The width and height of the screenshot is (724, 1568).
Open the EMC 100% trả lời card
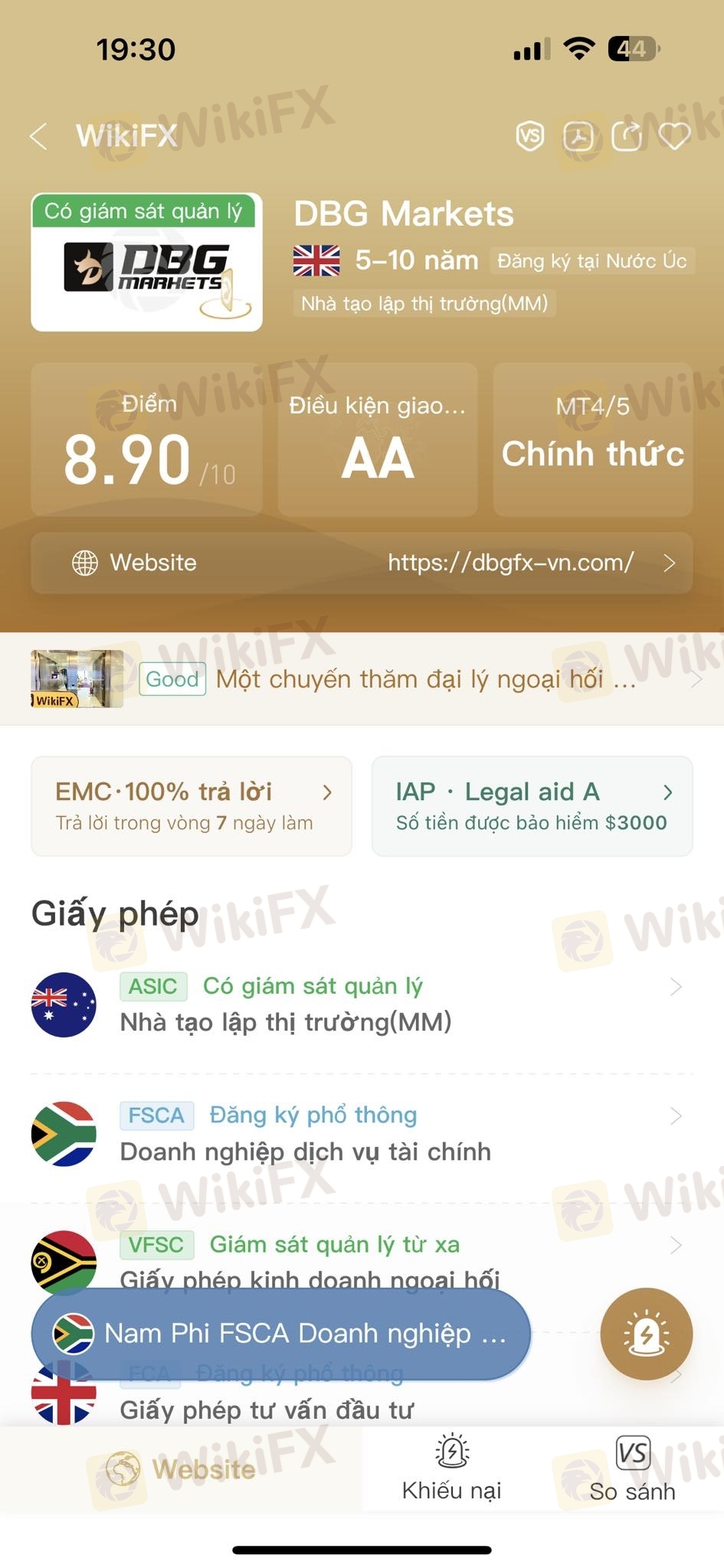[192, 805]
